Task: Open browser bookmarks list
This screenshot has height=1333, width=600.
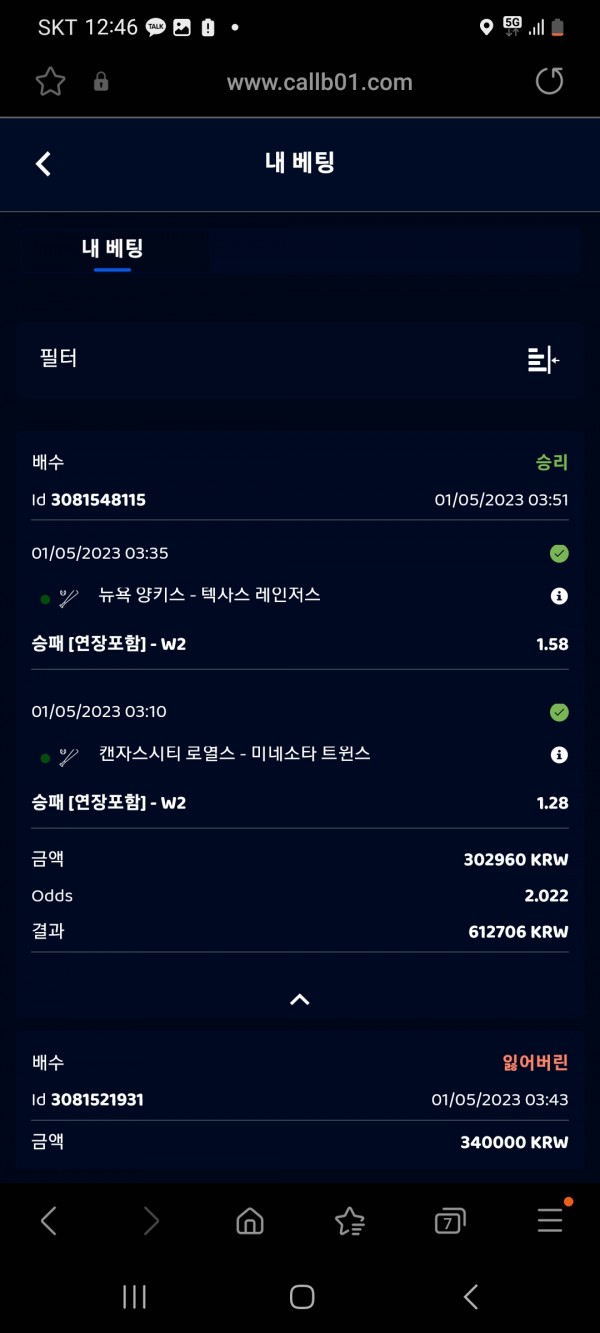Action: click(x=349, y=1221)
